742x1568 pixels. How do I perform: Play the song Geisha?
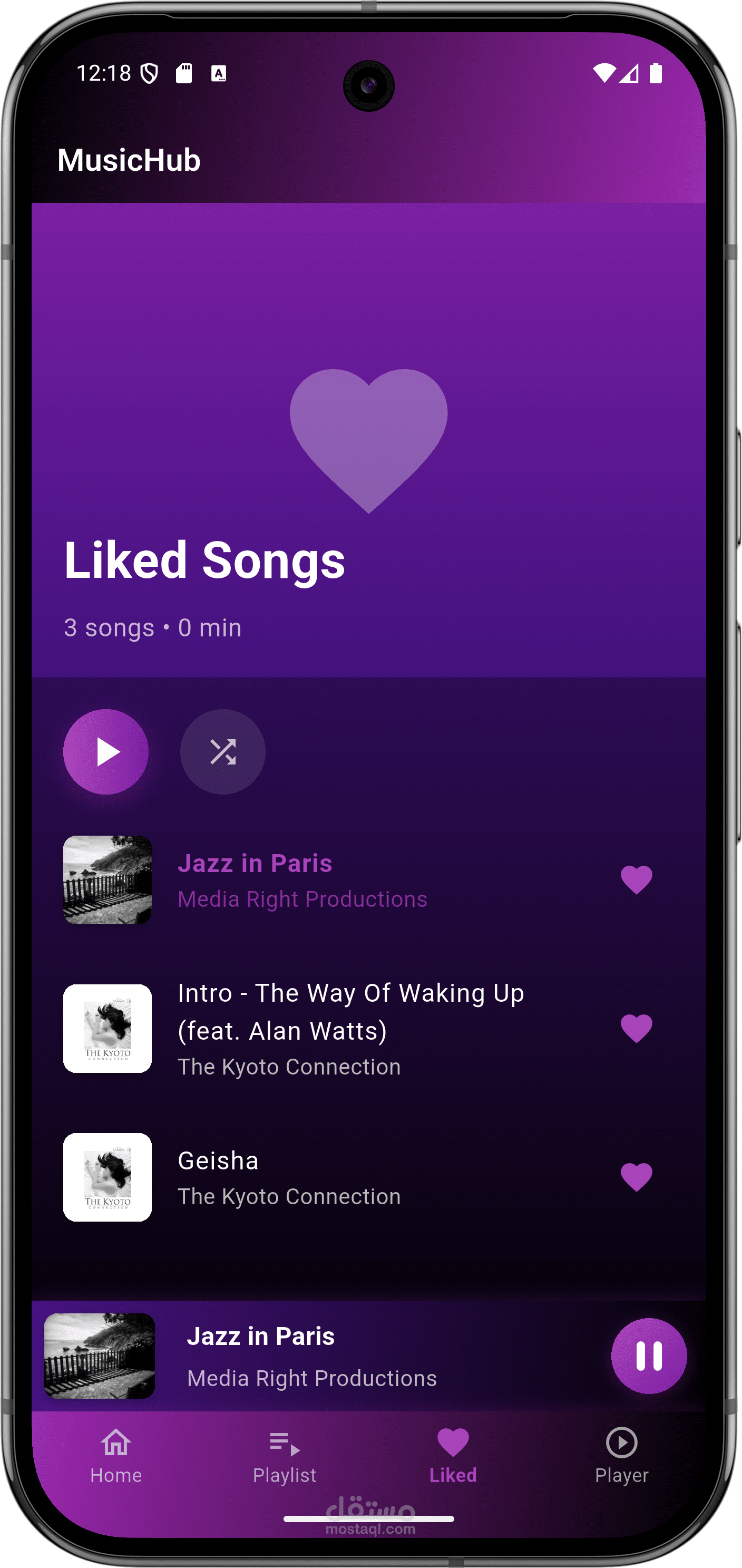click(x=368, y=1177)
